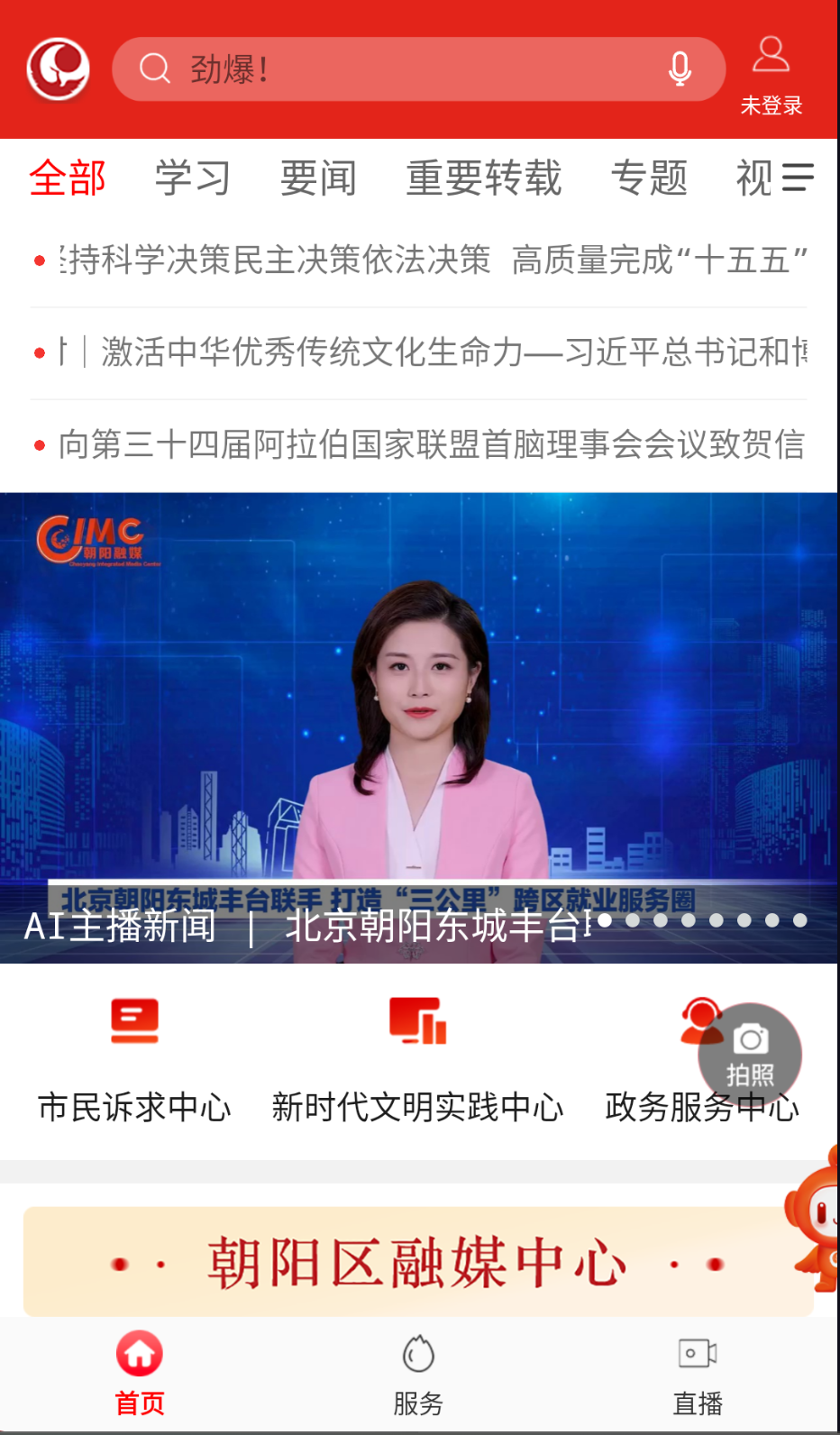Tap the floating 拍照 camera button

(750, 1053)
